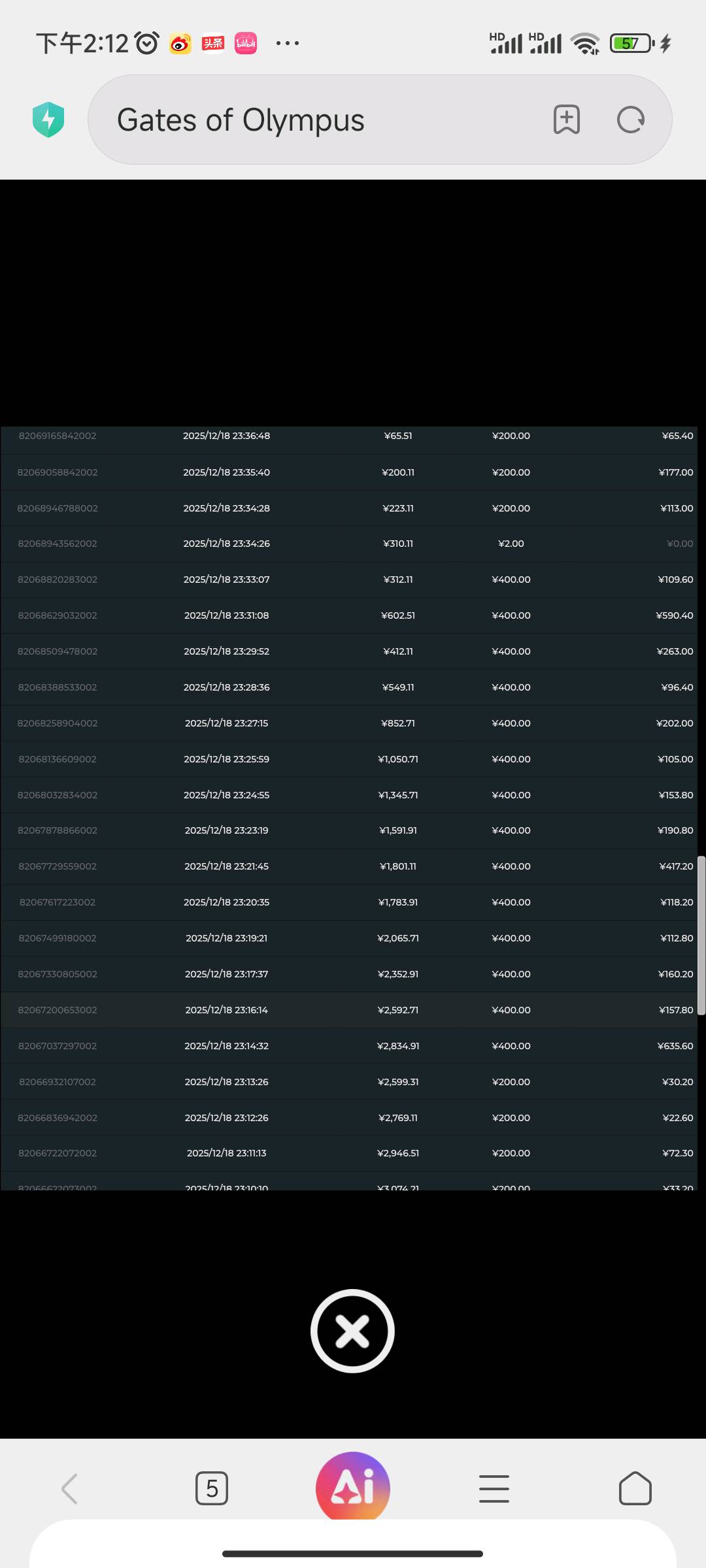Add this page to bookmarks
This screenshot has height=1568, width=706.
(566, 120)
